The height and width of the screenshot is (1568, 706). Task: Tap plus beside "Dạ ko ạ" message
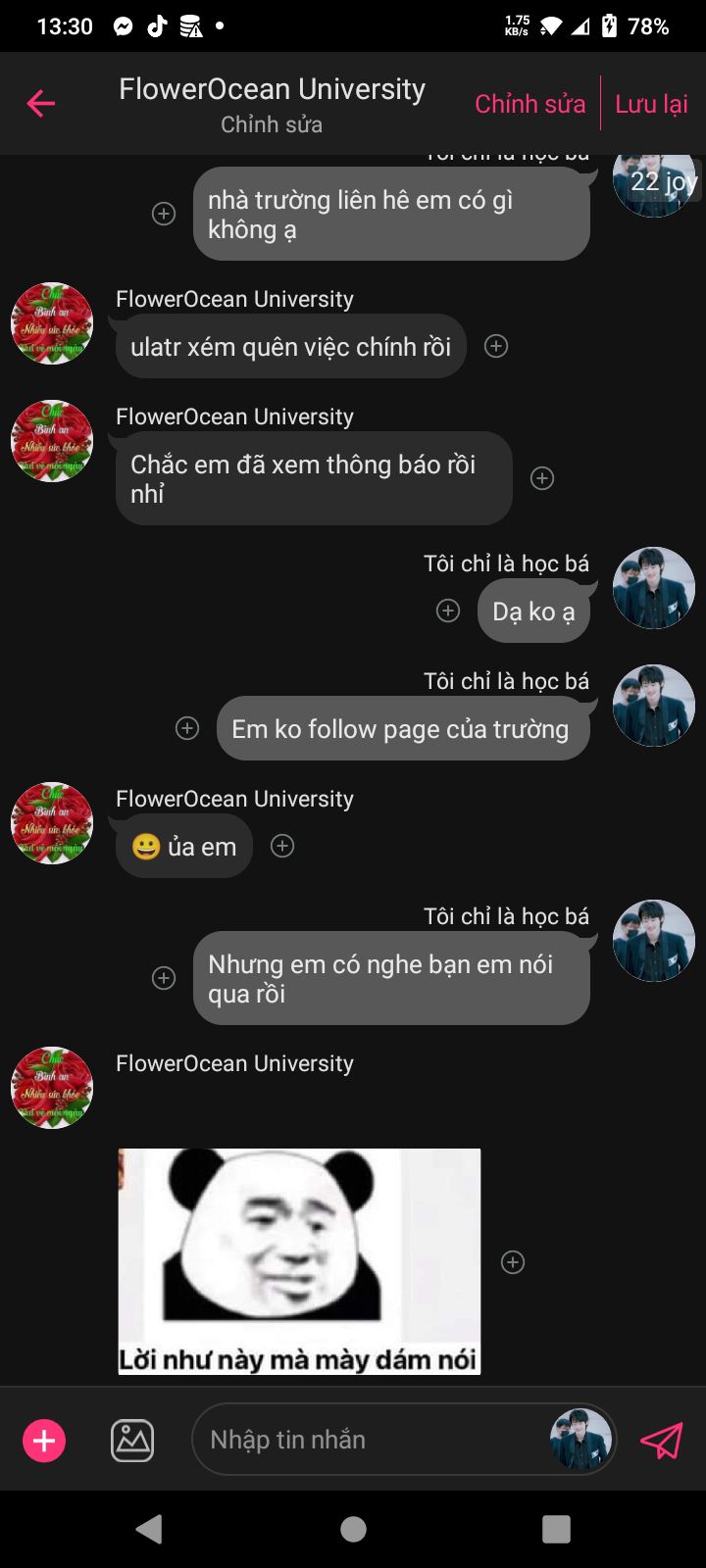click(x=448, y=611)
